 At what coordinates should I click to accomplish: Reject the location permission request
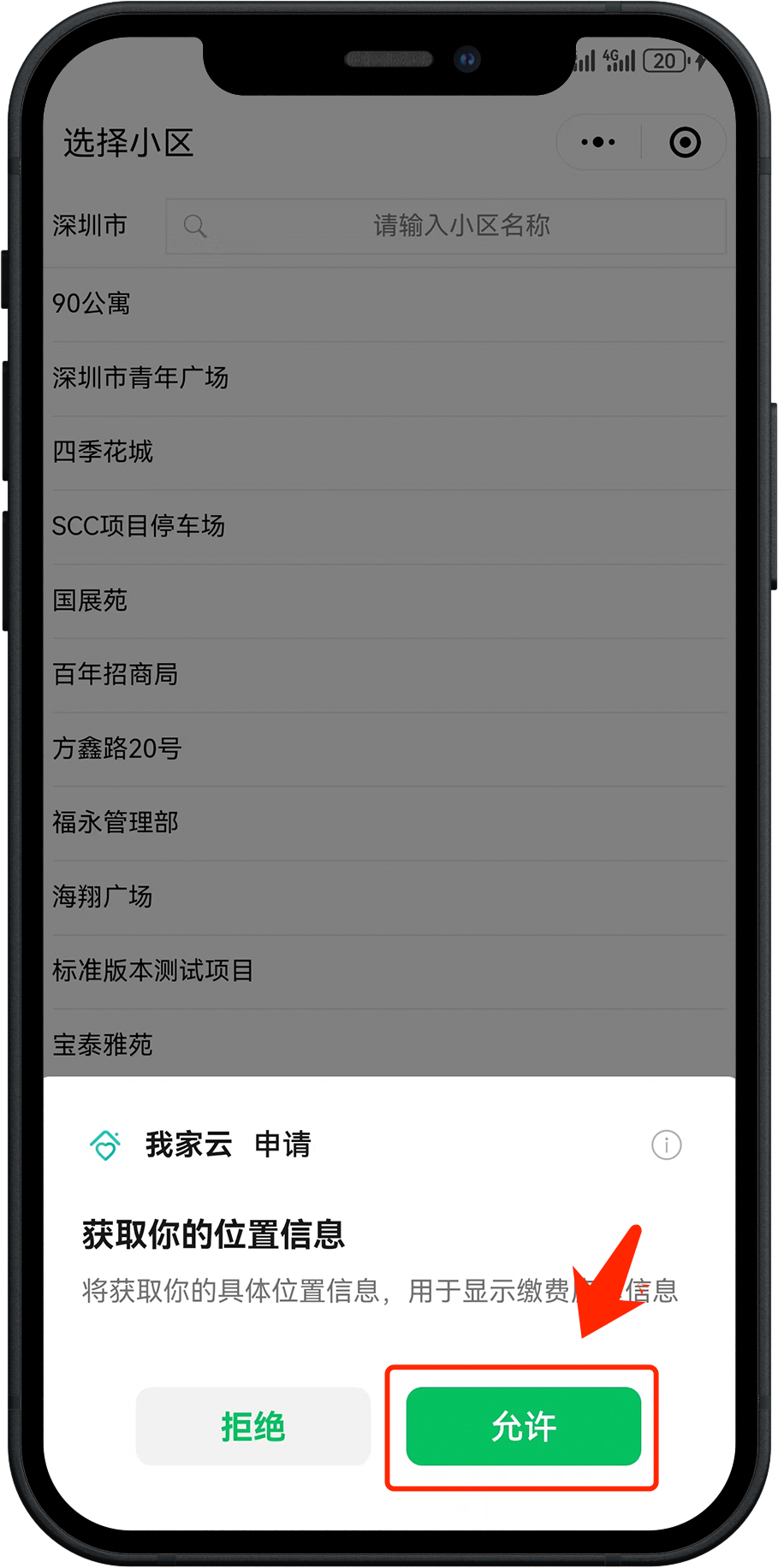click(252, 1426)
